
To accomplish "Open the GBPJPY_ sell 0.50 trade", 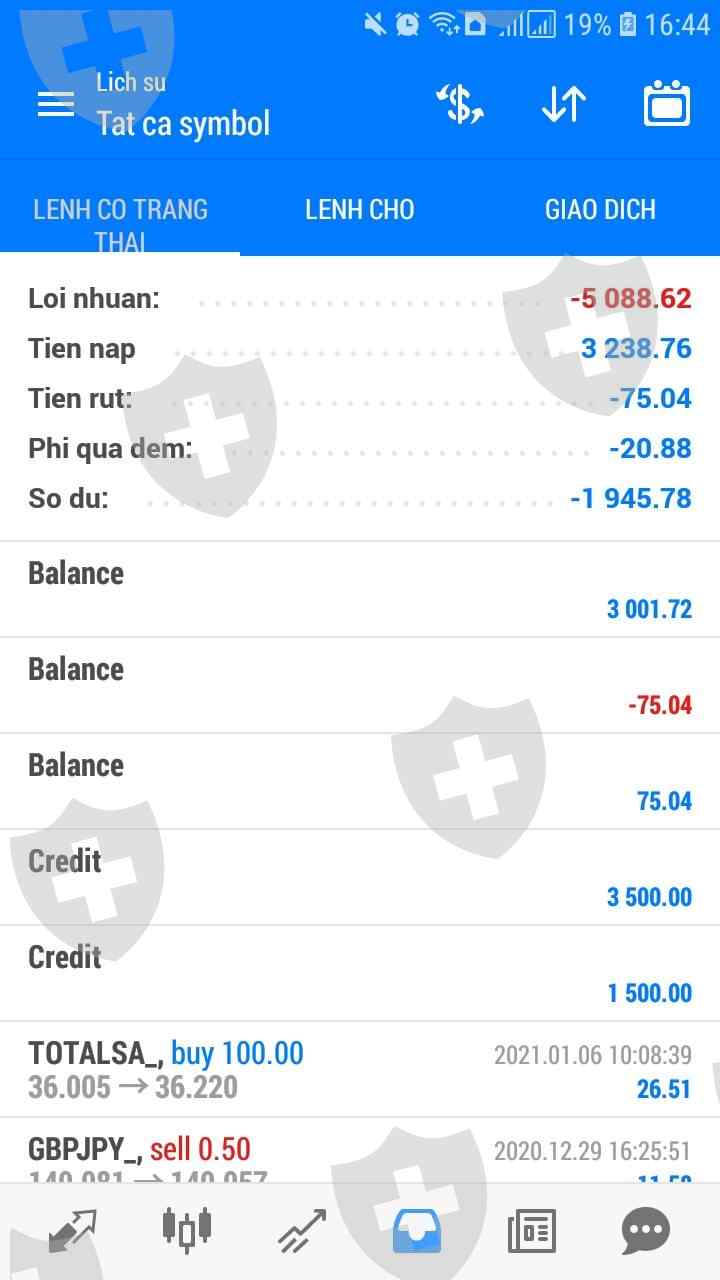I will pos(360,1151).
